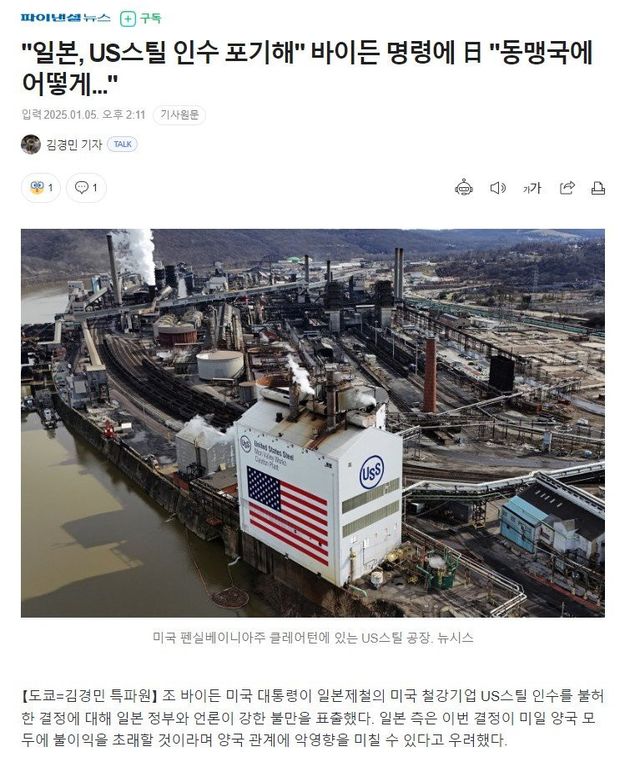Print the article with the printer icon
The width and height of the screenshot is (640, 768).
tap(598, 187)
